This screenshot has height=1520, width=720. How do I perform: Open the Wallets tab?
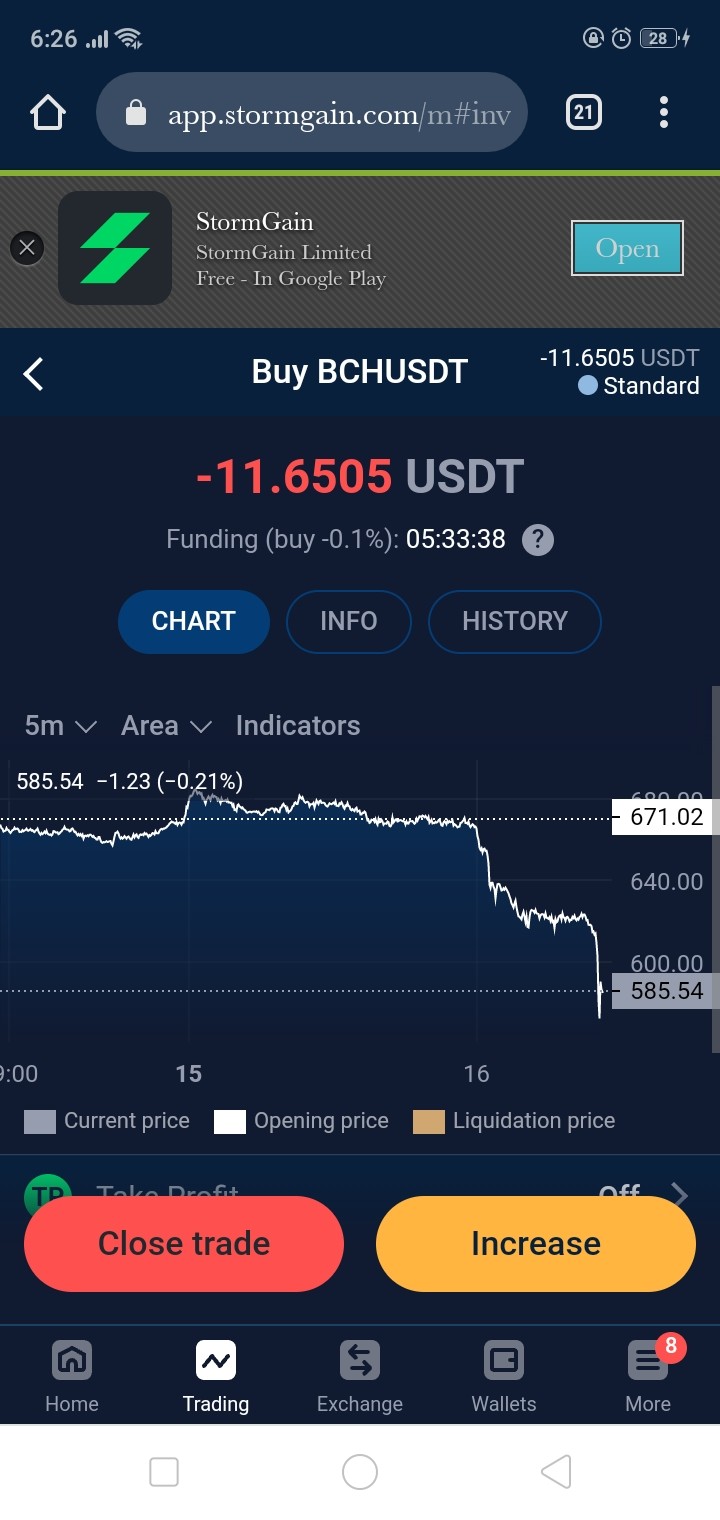(504, 1376)
